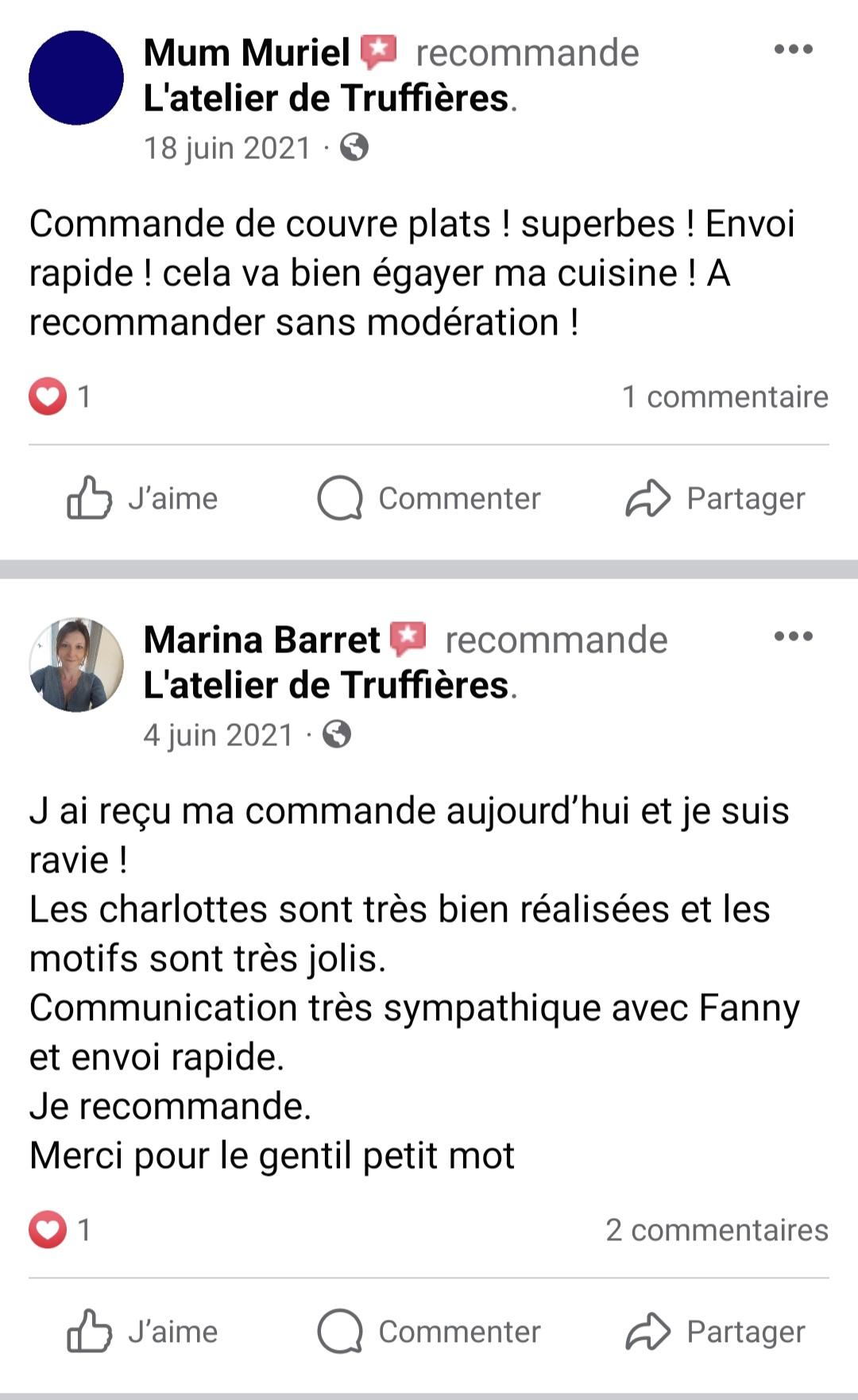See who reacted to Marina Barret's post
This screenshot has width=858, height=1400.
click(x=60, y=1230)
